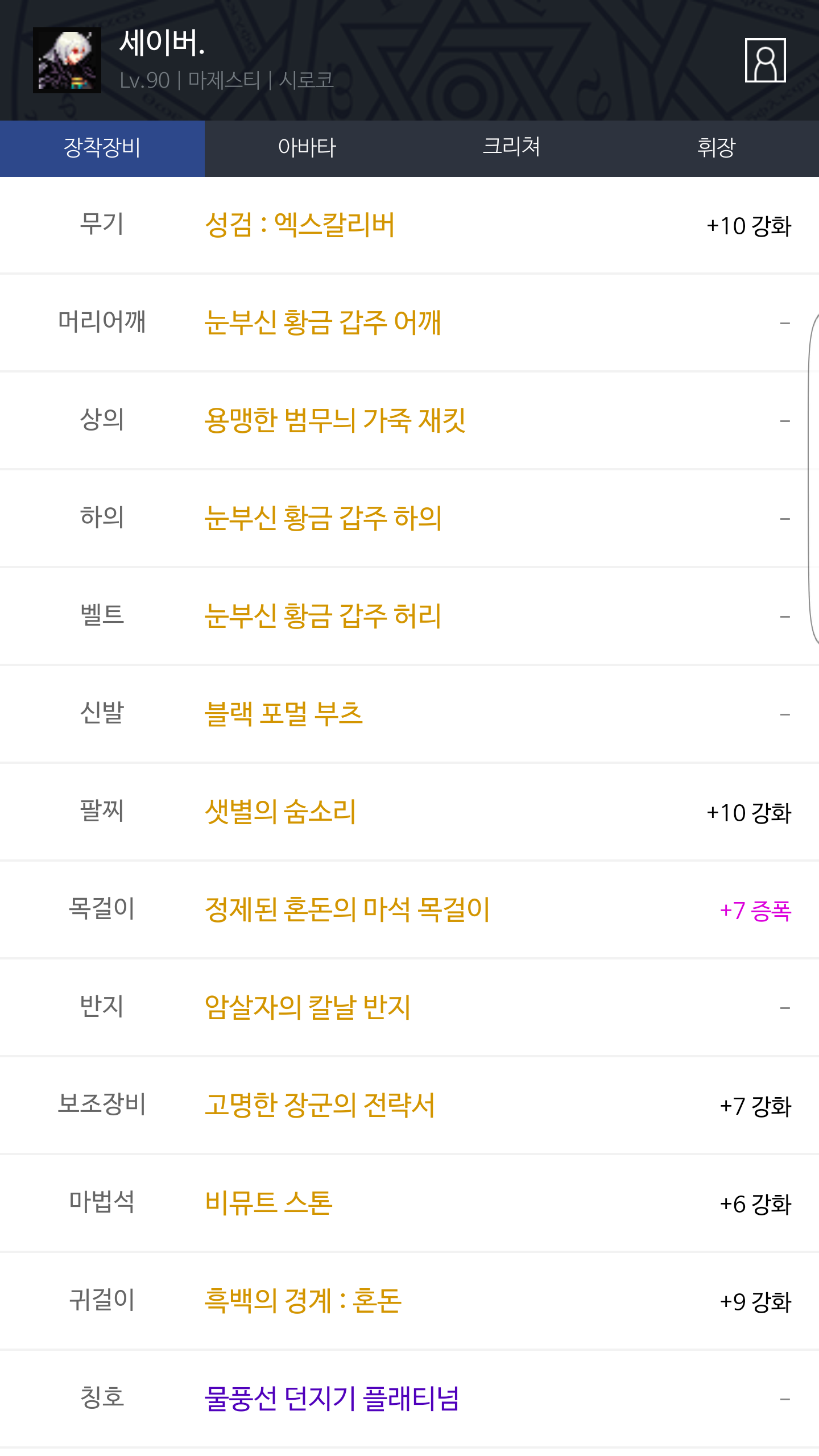
Task: Switch to the 휘장 tab
Action: click(717, 148)
